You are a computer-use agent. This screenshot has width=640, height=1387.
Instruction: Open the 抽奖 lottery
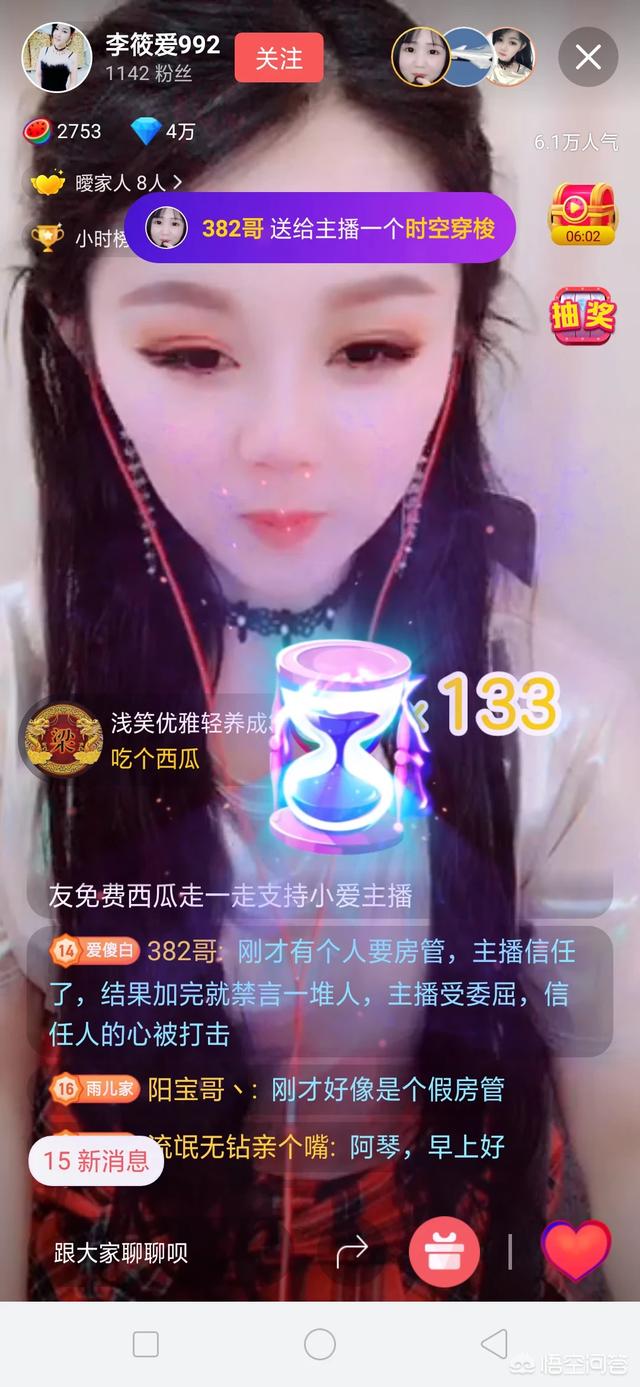click(x=582, y=314)
